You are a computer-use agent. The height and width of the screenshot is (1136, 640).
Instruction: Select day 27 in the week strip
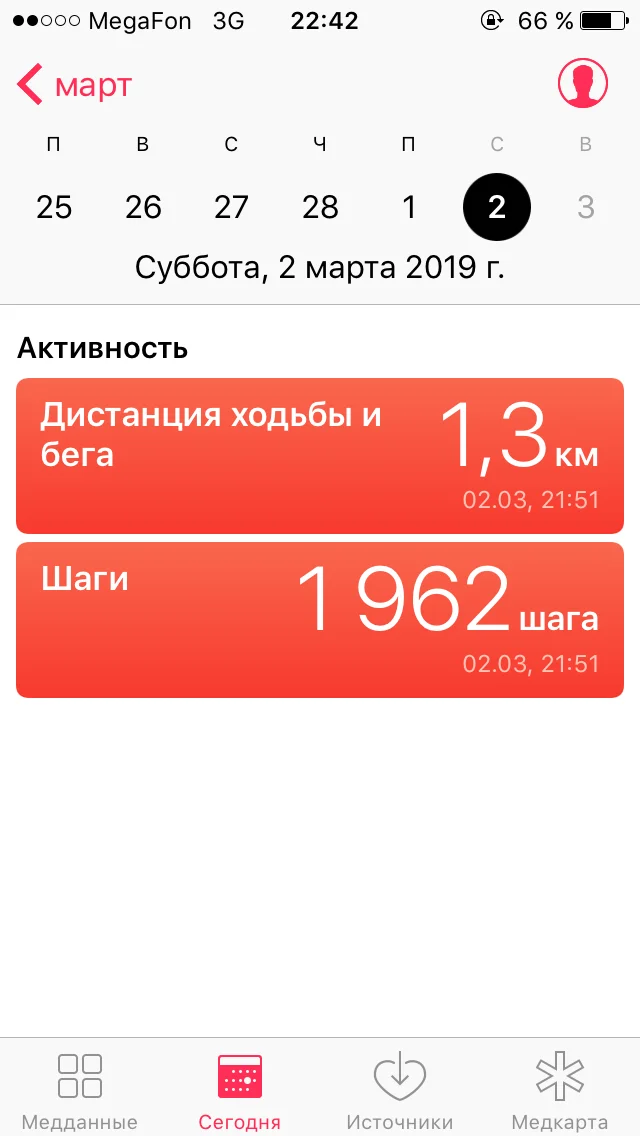(x=231, y=207)
